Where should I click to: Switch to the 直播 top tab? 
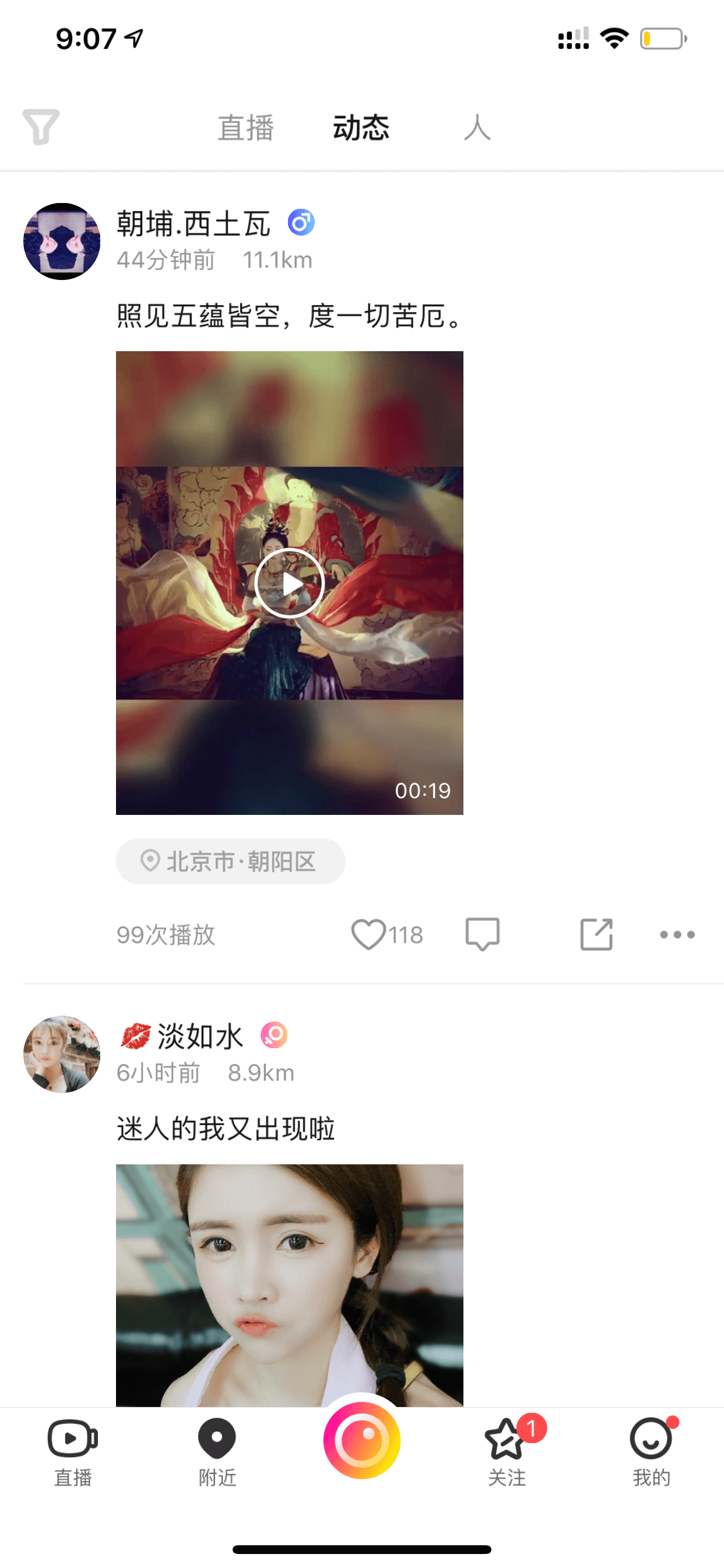[x=246, y=128]
